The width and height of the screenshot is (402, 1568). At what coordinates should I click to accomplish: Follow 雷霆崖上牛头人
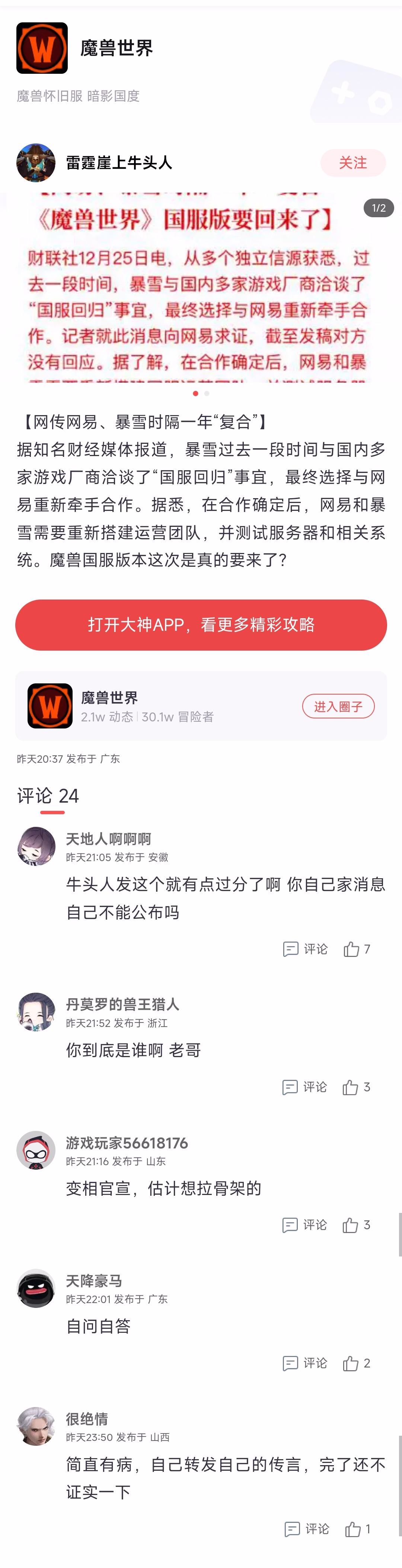pyautogui.click(x=353, y=163)
